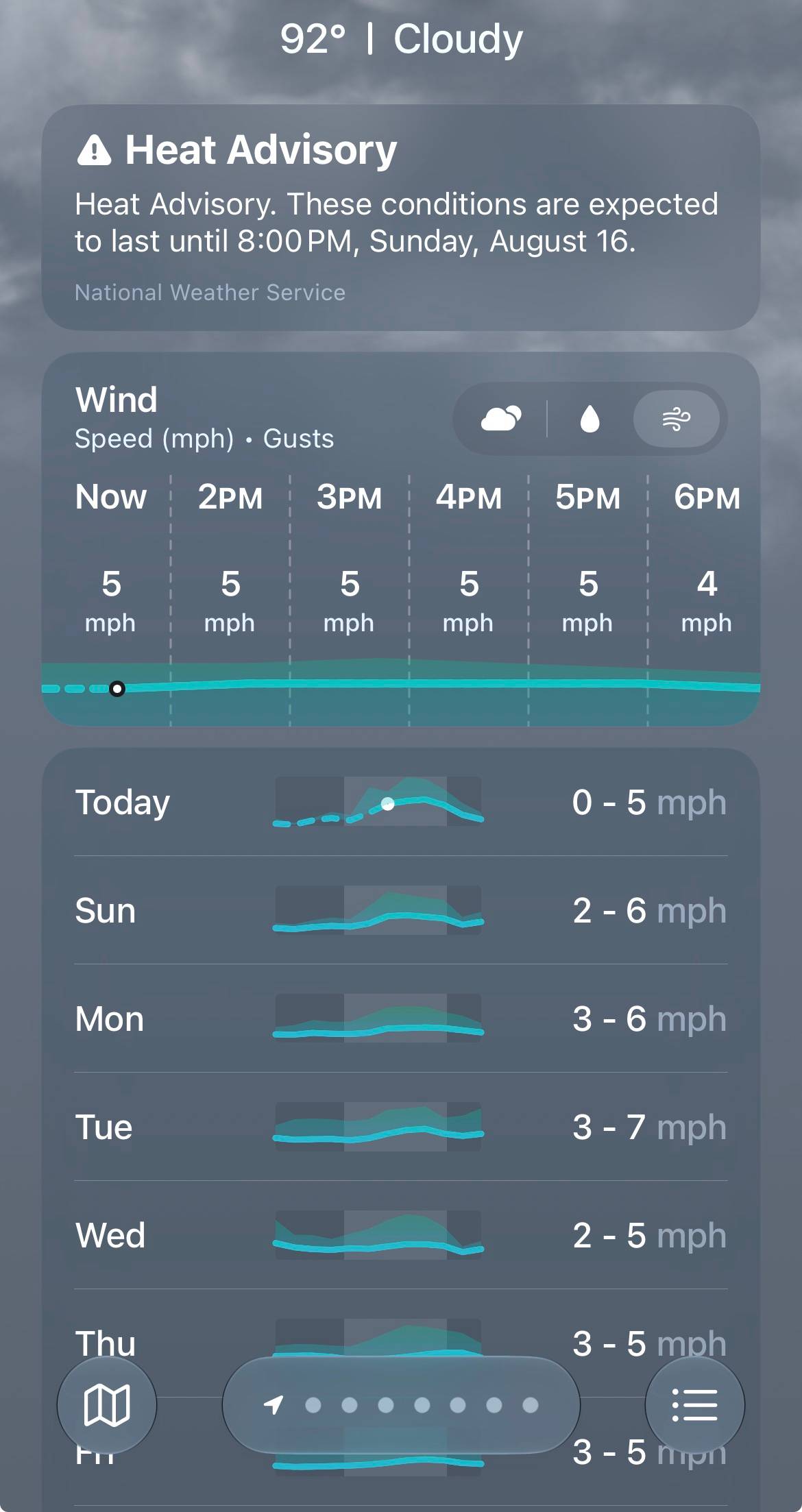Open the Heat Advisory alert card
This screenshot has height=1512, width=802.
[401, 217]
